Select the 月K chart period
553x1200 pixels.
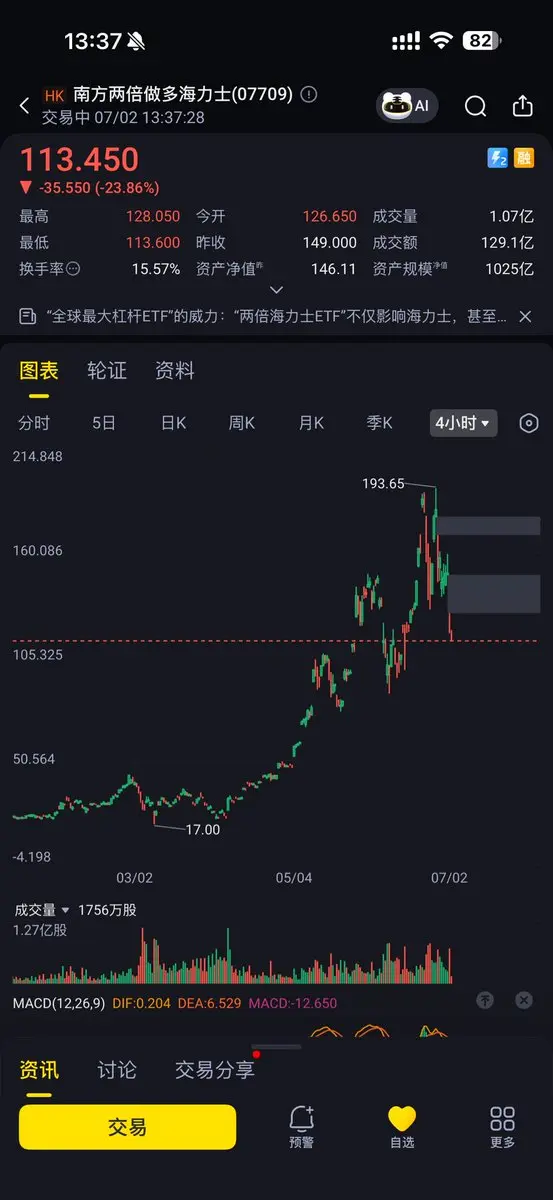[311, 423]
